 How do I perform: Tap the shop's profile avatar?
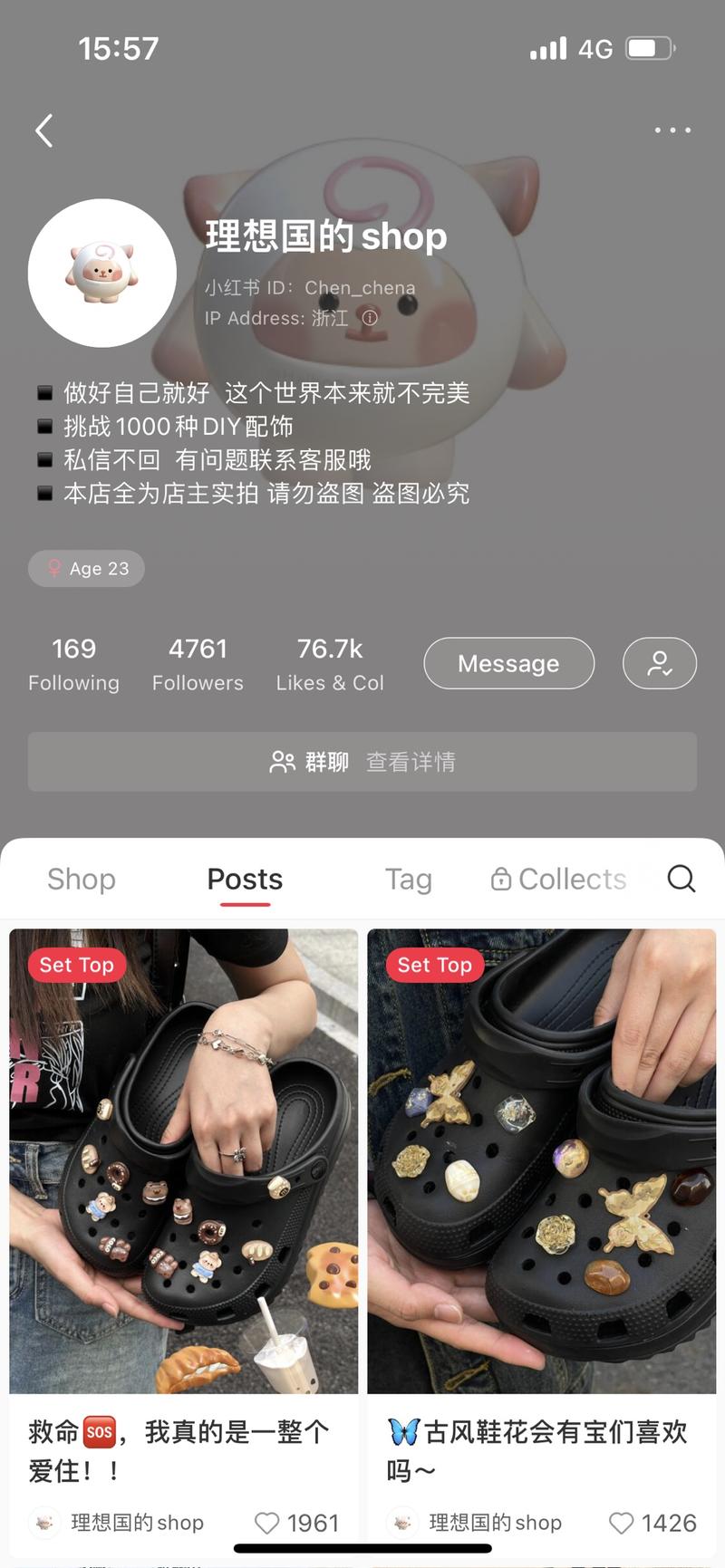[x=102, y=273]
